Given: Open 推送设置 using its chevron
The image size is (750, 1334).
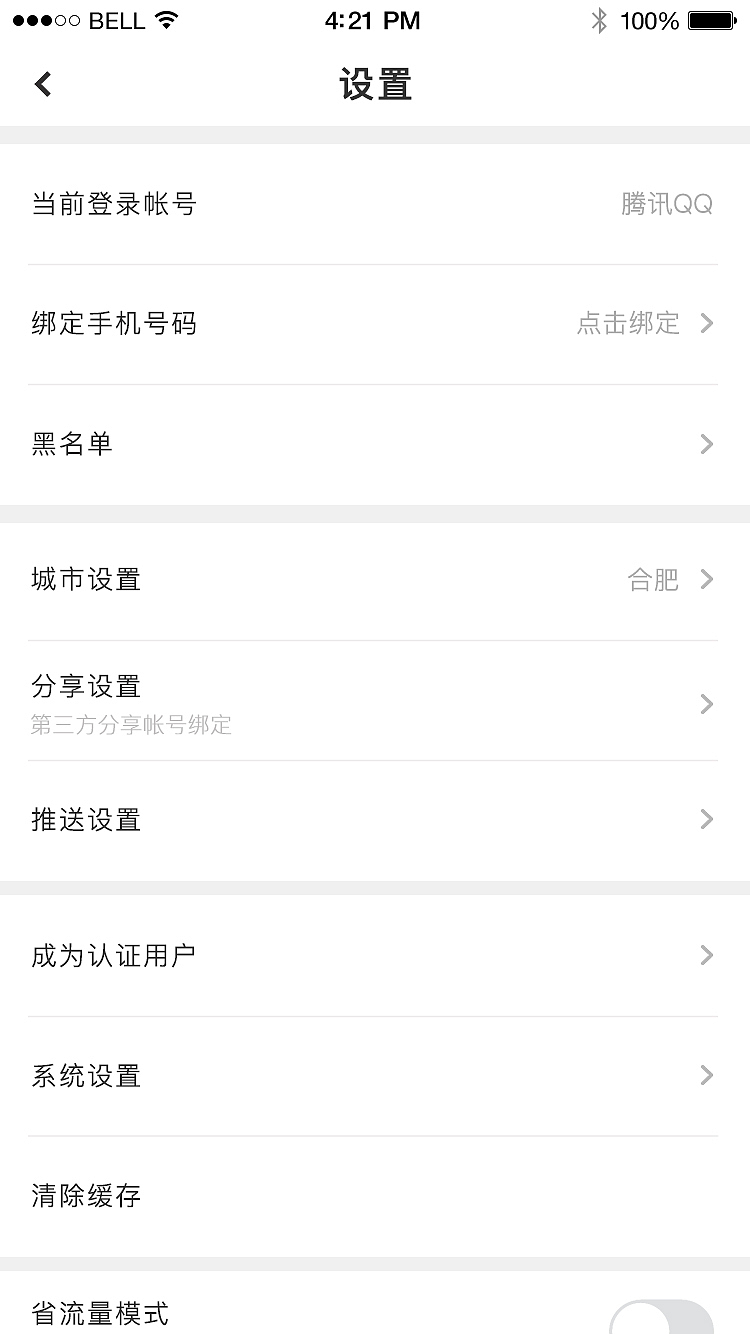Looking at the screenshot, I should click(707, 819).
